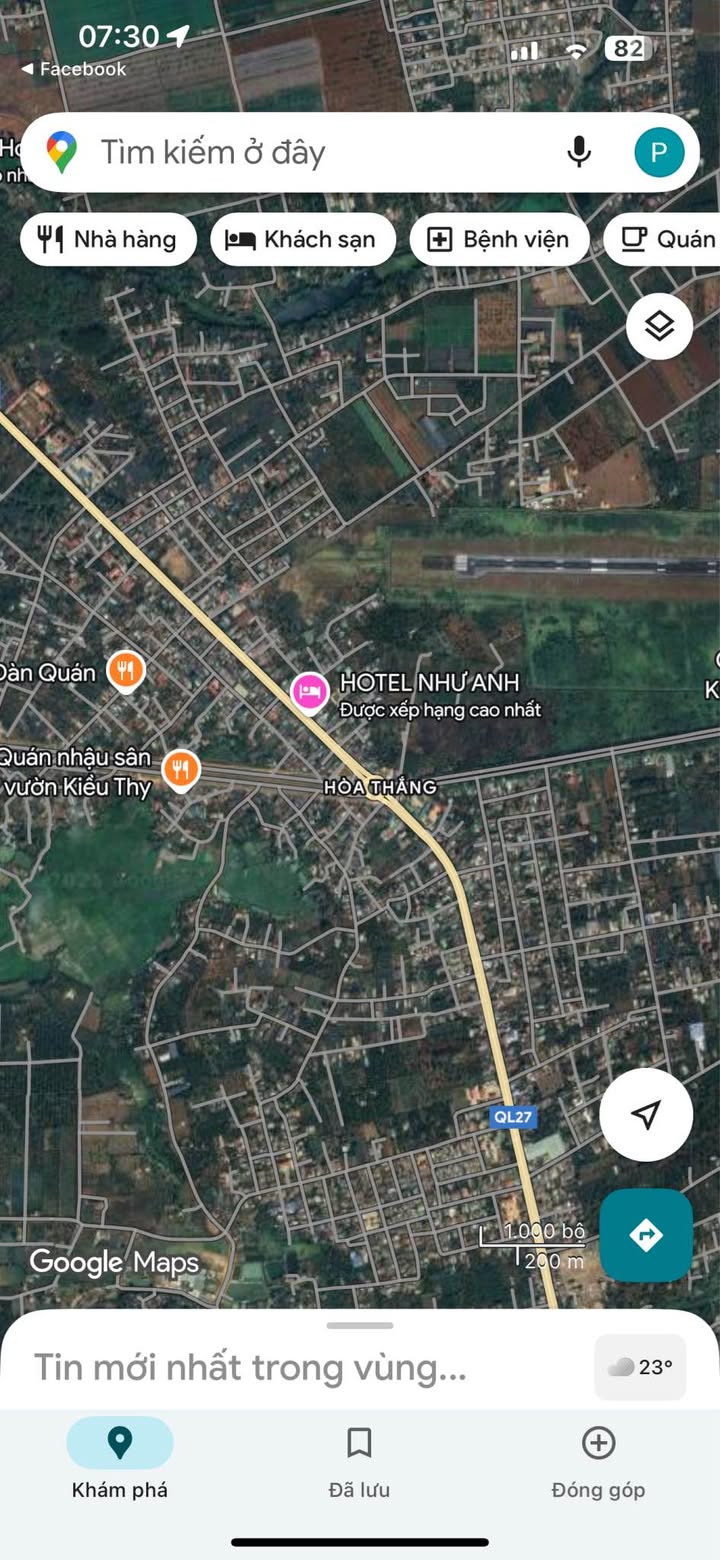Open the account profile avatar
Image resolution: width=720 pixels, height=1560 pixels.
click(x=659, y=152)
